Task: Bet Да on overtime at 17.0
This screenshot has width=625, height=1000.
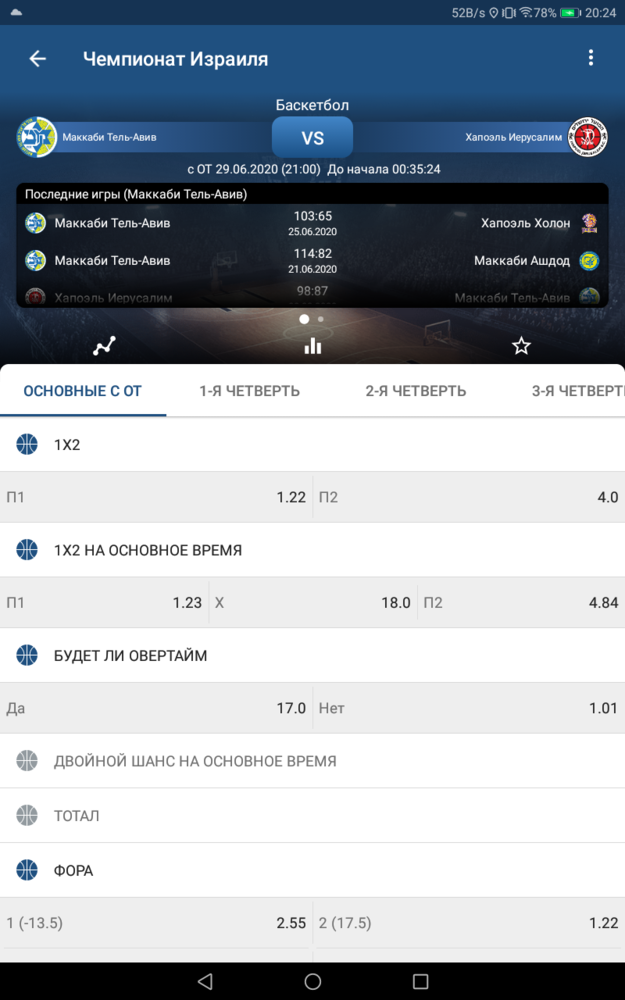Action: [156, 708]
